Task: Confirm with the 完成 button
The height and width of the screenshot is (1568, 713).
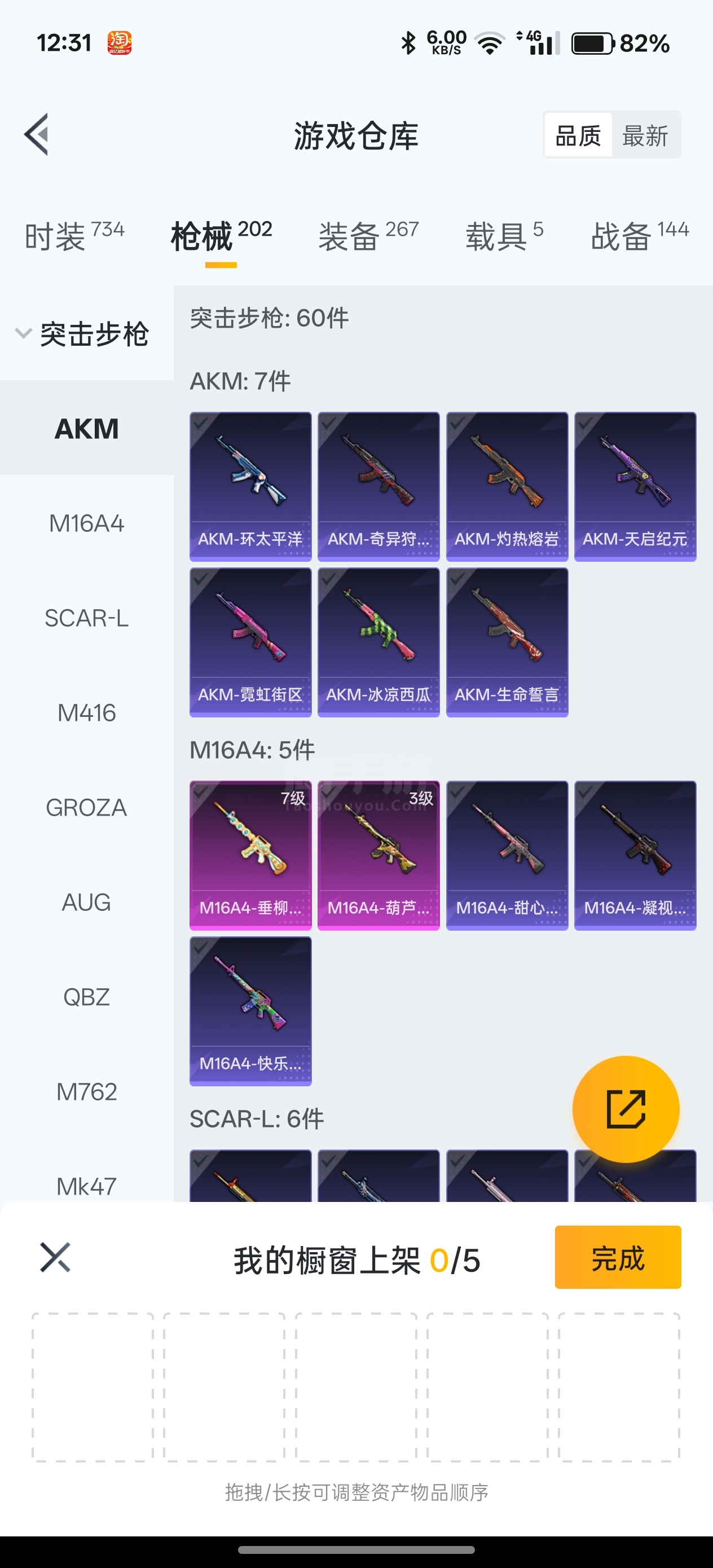Action: 618,1257
